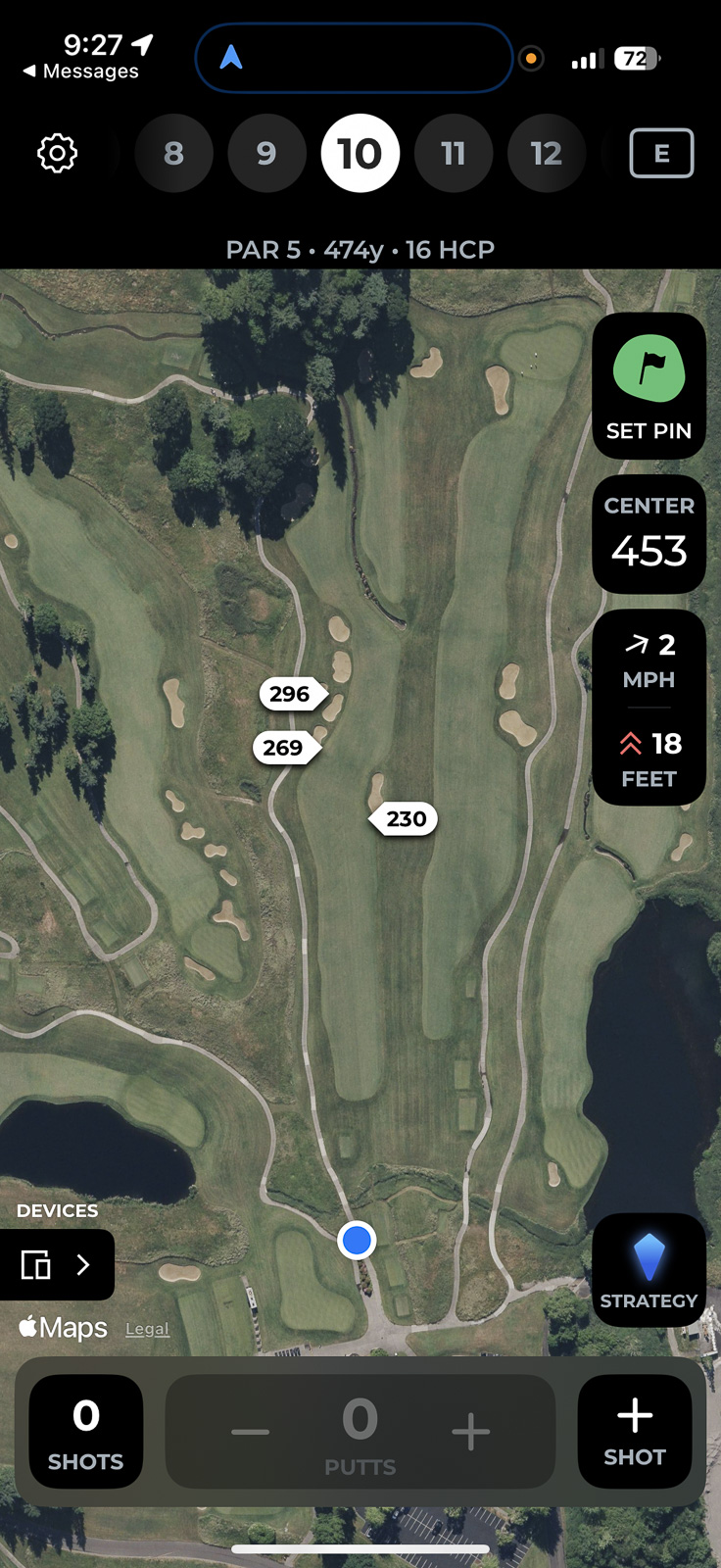Expand the Devices panel
721x1568 pixels.
(57, 1265)
